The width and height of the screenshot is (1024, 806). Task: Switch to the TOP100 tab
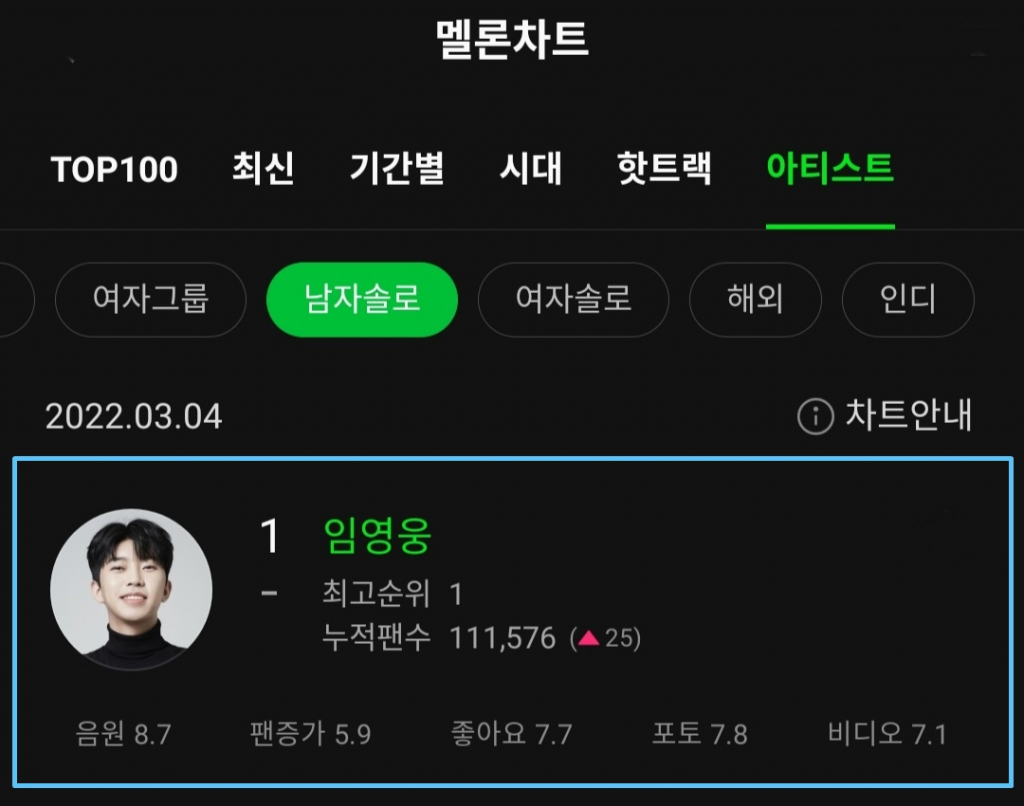[114, 169]
